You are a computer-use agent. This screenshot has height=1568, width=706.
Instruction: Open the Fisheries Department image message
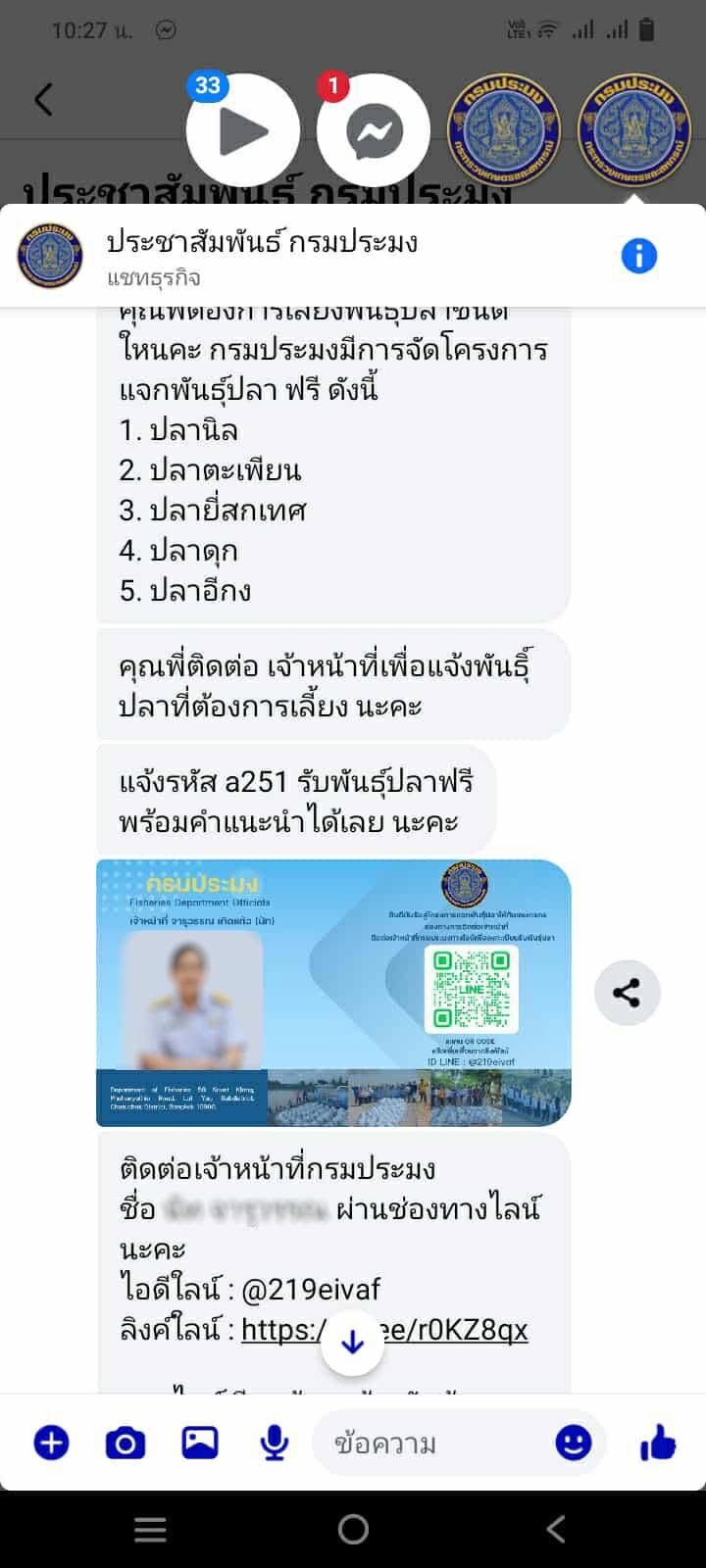(333, 993)
